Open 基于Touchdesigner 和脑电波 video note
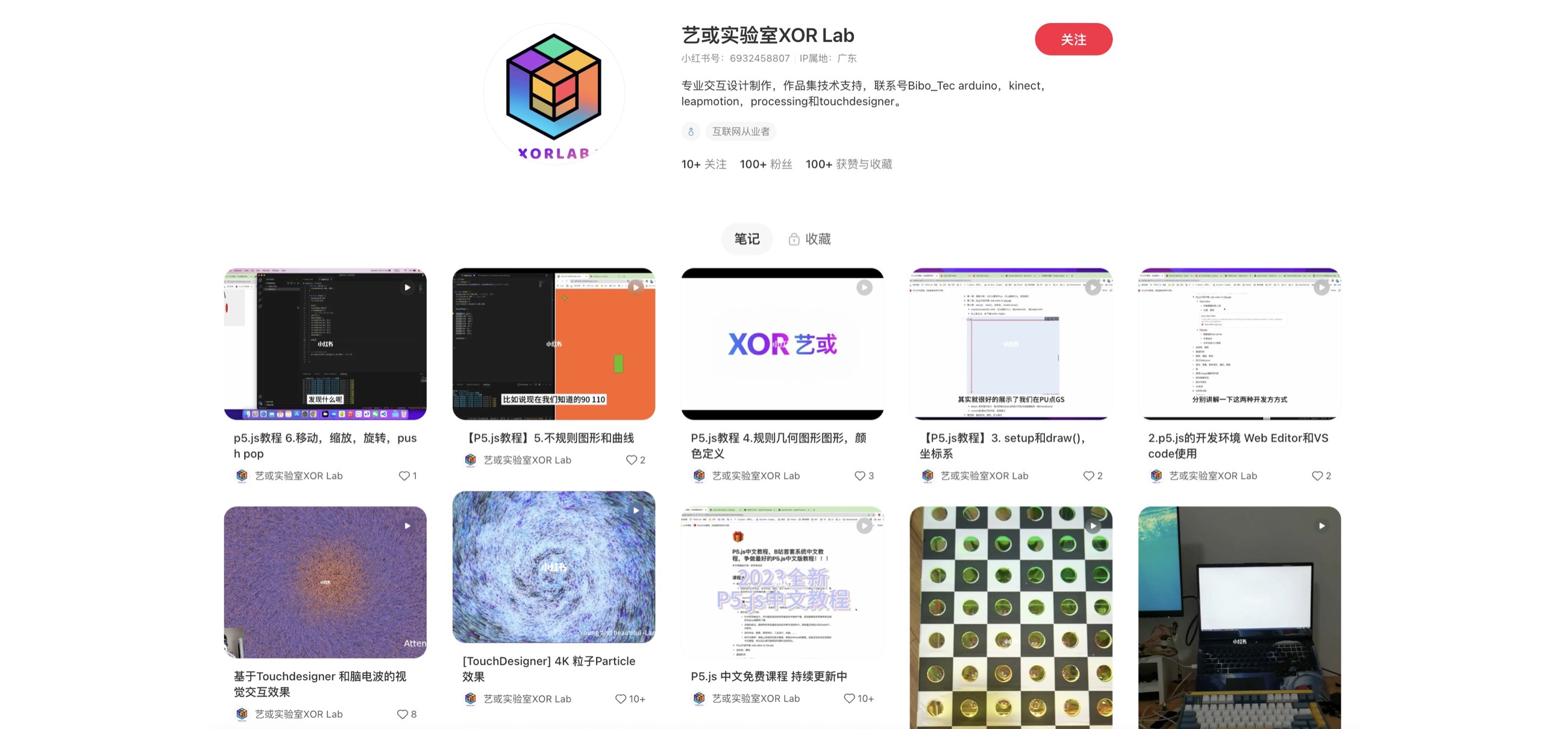Image resolution: width=1568 pixels, height=729 pixels. (x=325, y=582)
